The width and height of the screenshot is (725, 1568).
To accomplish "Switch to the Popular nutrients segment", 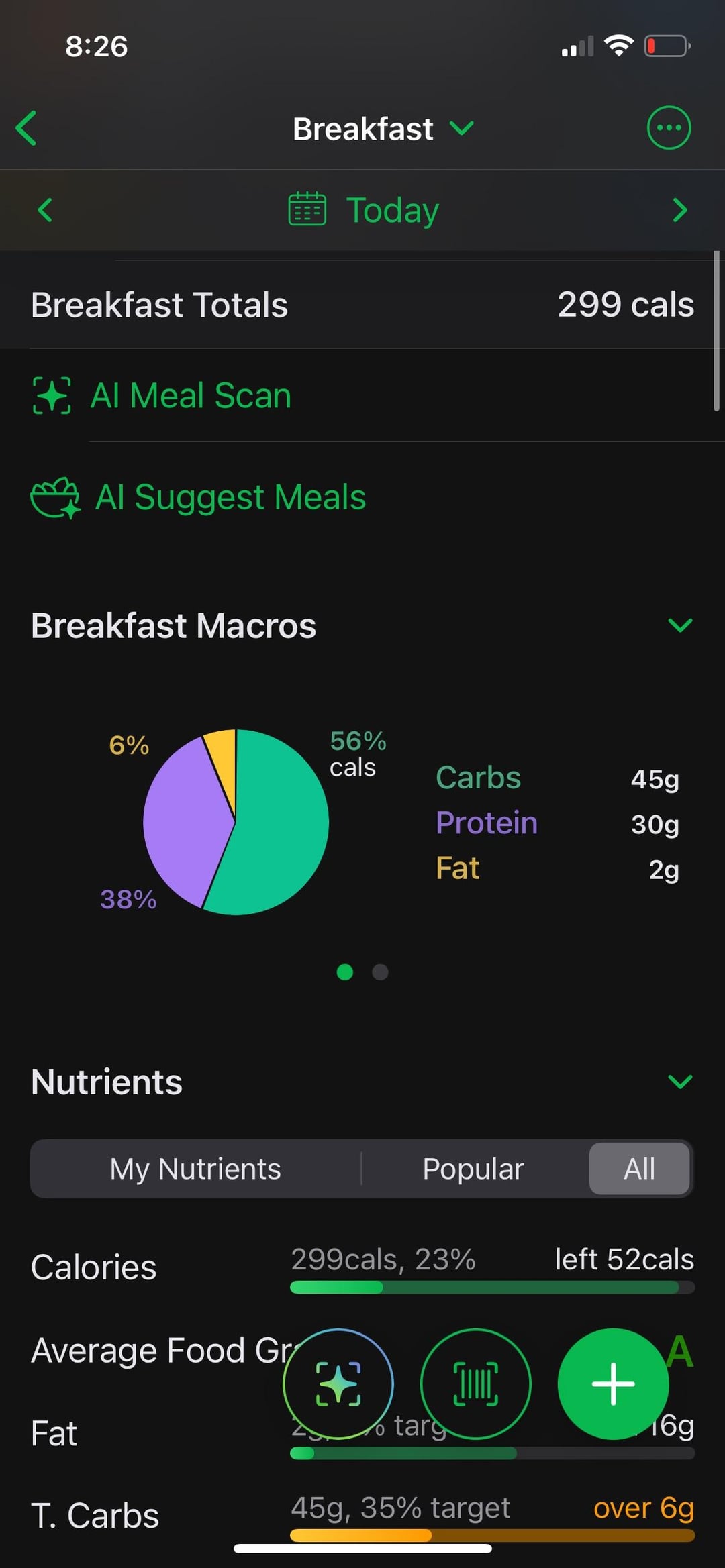I will coord(473,1169).
